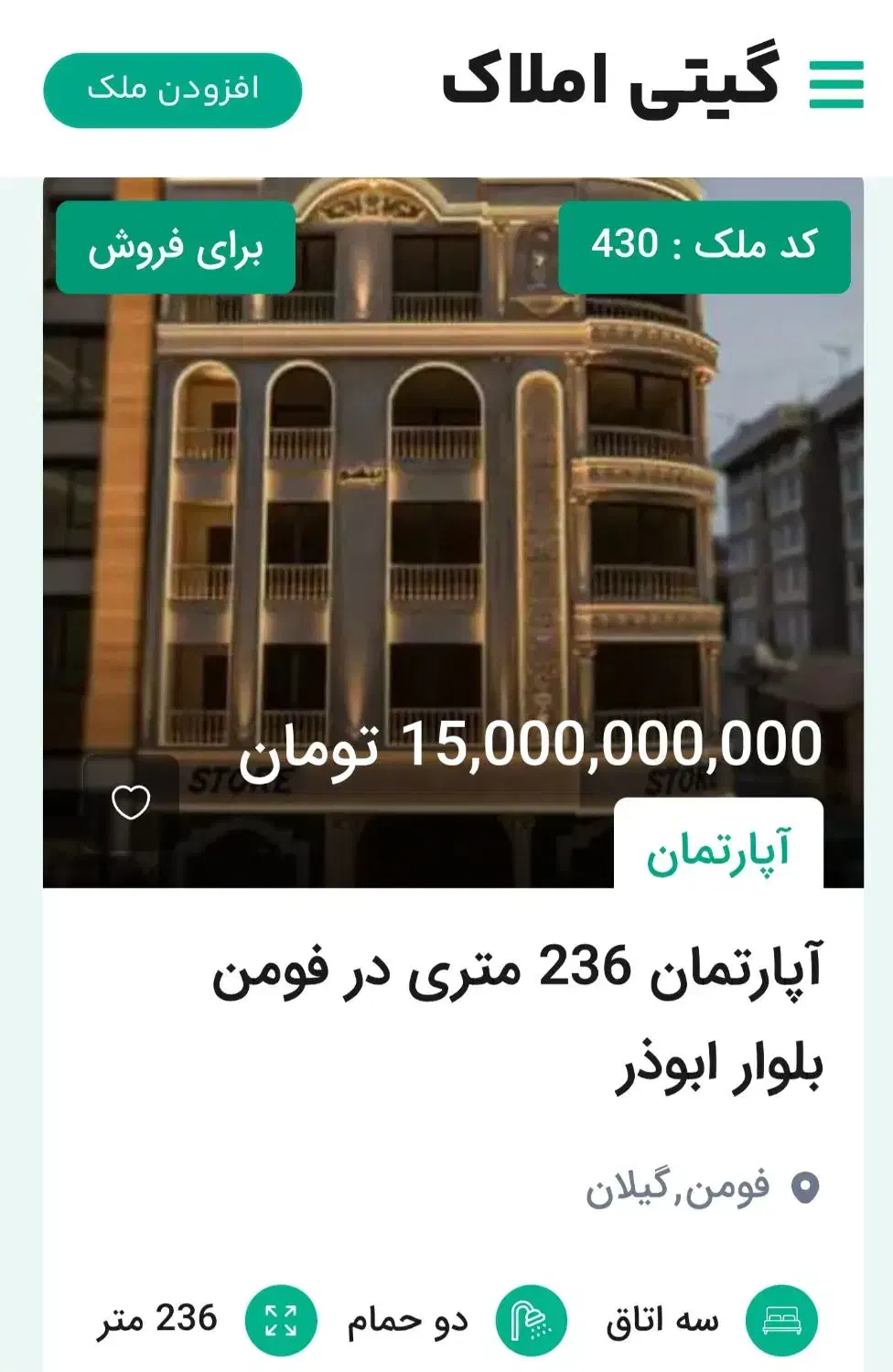Open the 236 meter apartment in Fuman listing
Screen dimensions: 893x1372
(518, 1014)
